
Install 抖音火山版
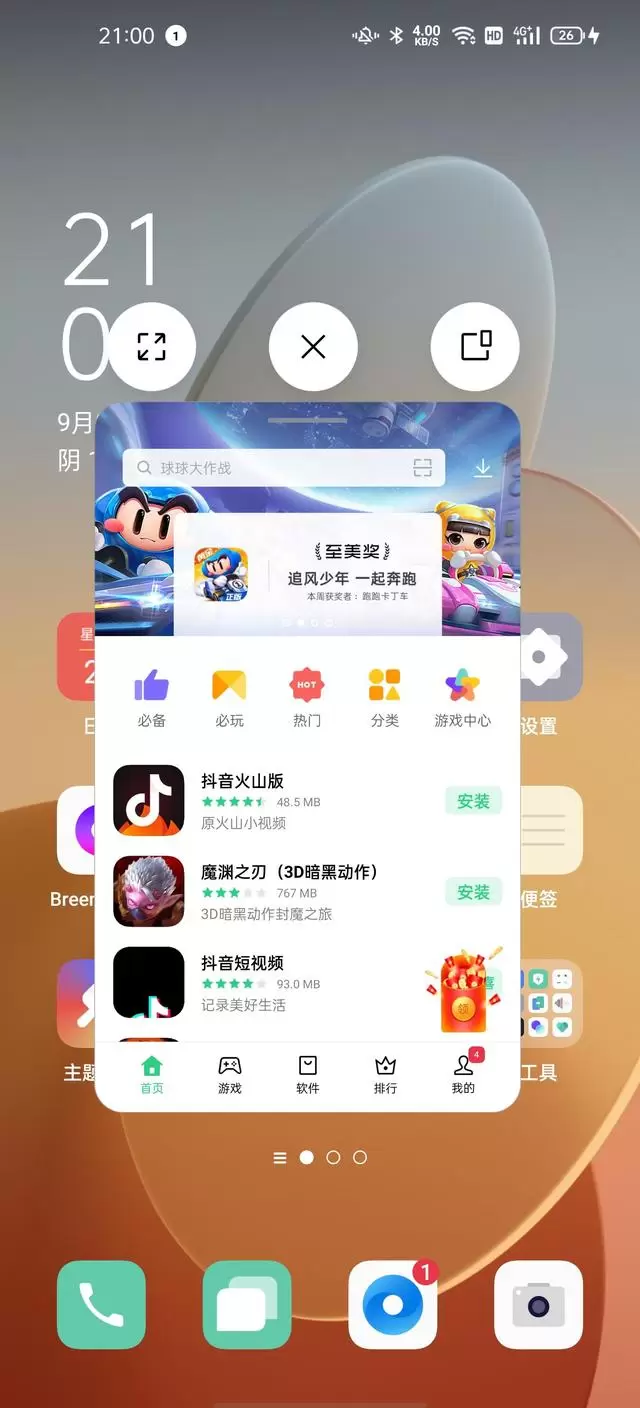[x=473, y=801]
